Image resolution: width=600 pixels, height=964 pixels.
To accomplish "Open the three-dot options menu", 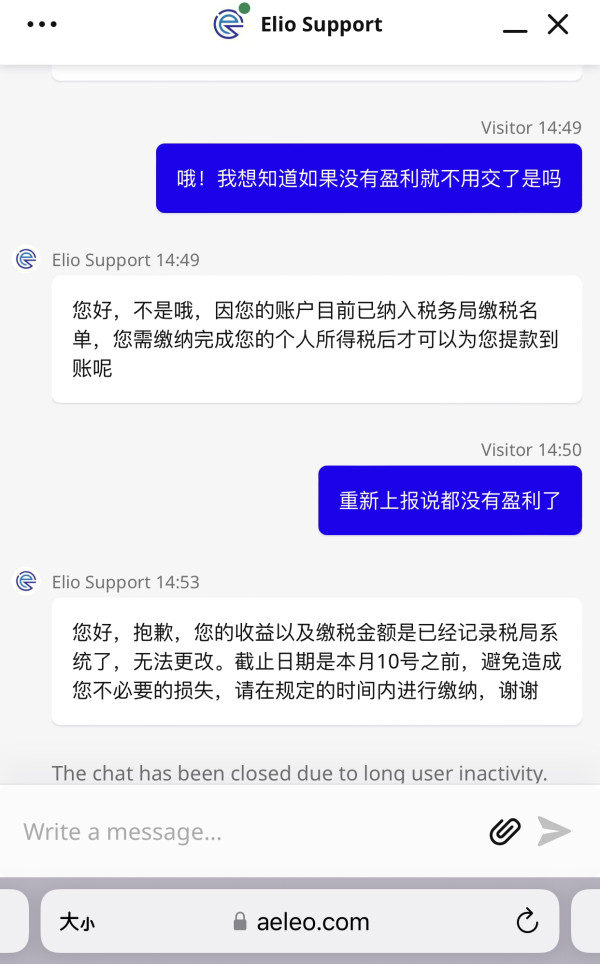I will click(42, 25).
